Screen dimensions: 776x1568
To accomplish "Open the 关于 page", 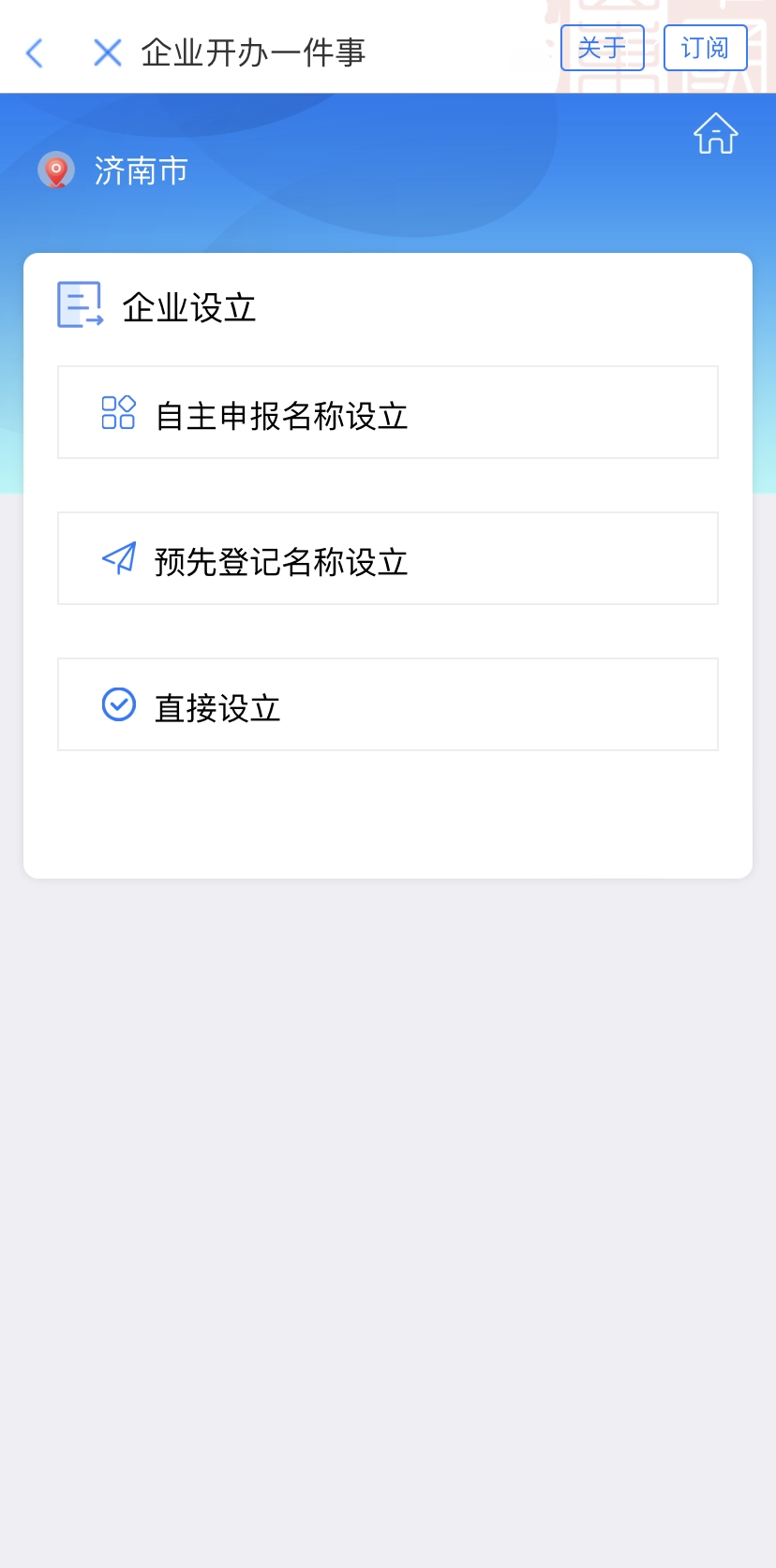I will [x=602, y=48].
